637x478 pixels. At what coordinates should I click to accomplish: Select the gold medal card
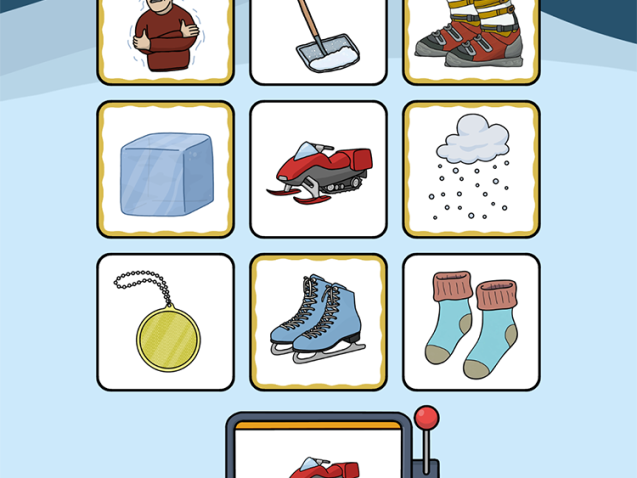pyautogui.click(x=165, y=322)
